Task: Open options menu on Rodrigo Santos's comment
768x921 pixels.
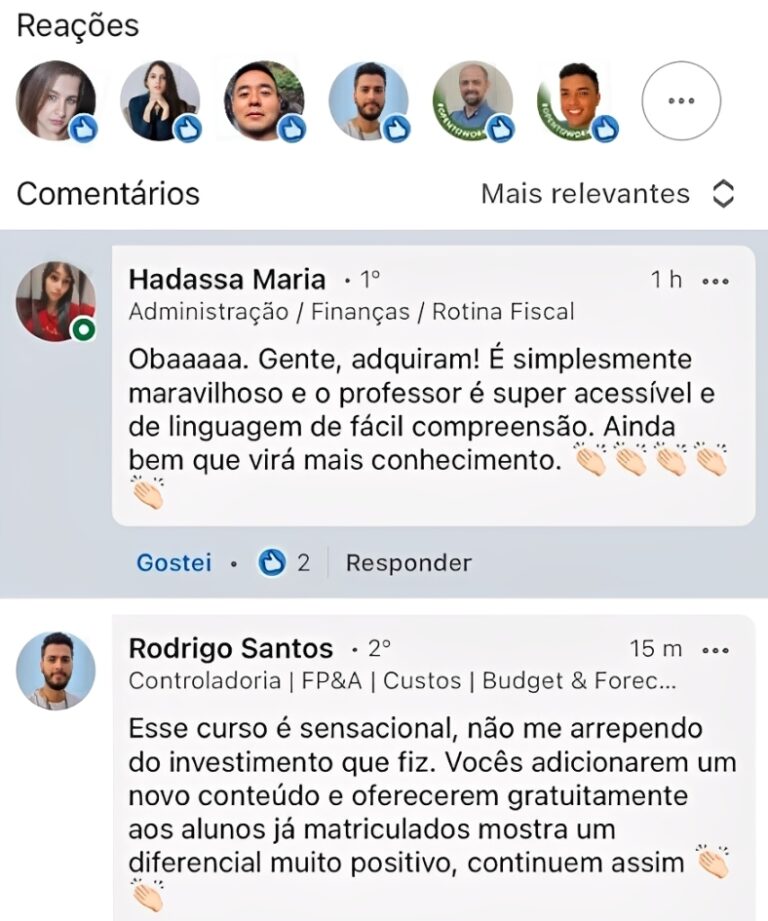Action: click(715, 650)
